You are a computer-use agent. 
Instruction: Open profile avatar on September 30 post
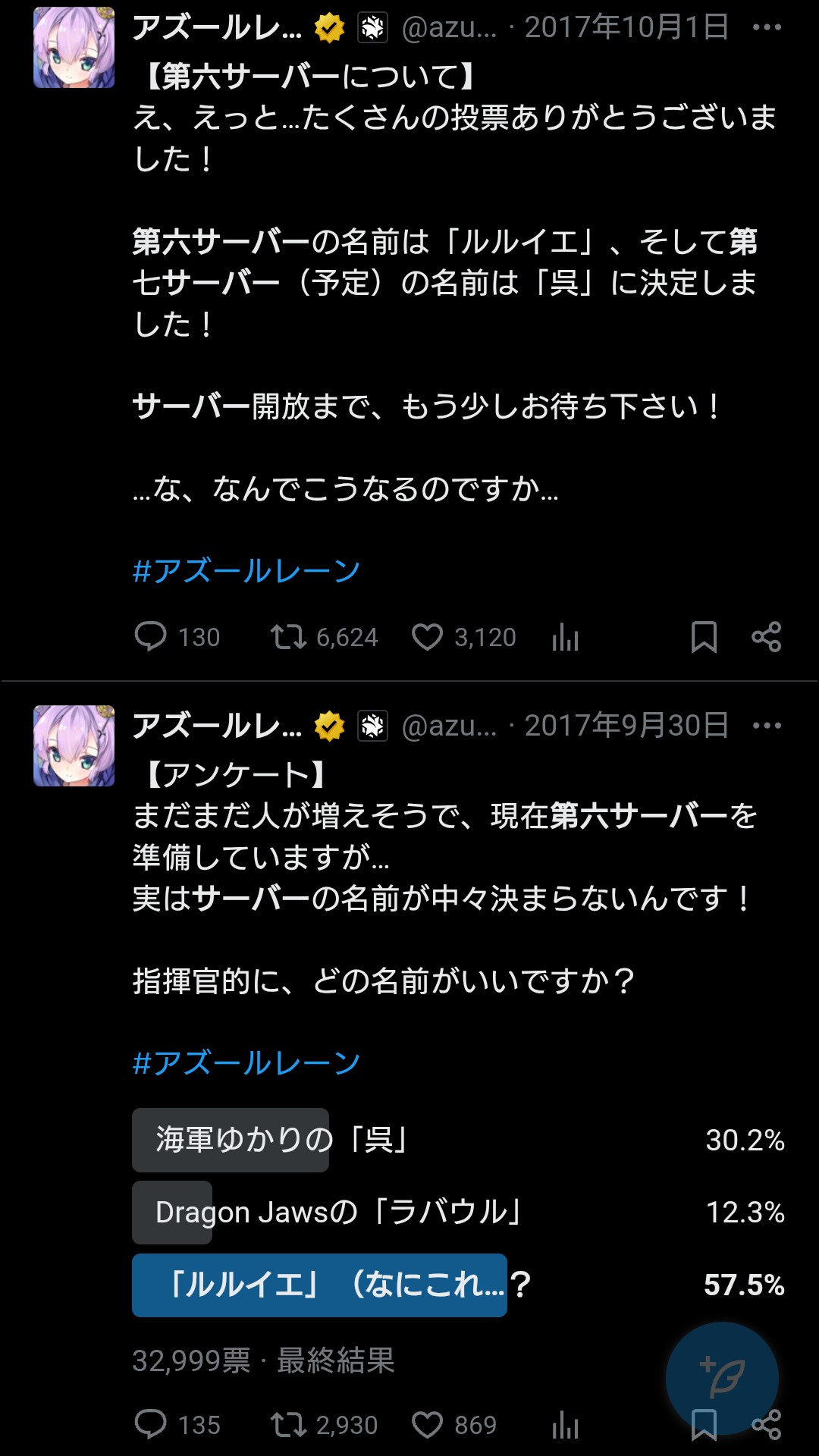74,745
